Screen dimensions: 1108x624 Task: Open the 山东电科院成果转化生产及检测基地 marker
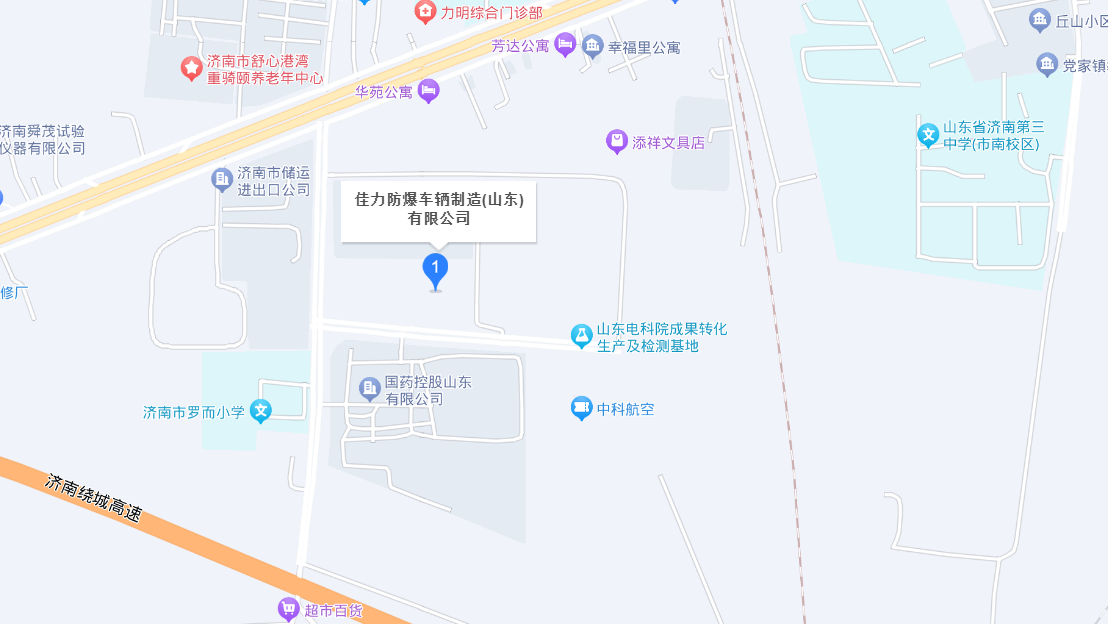coord(581,336)
